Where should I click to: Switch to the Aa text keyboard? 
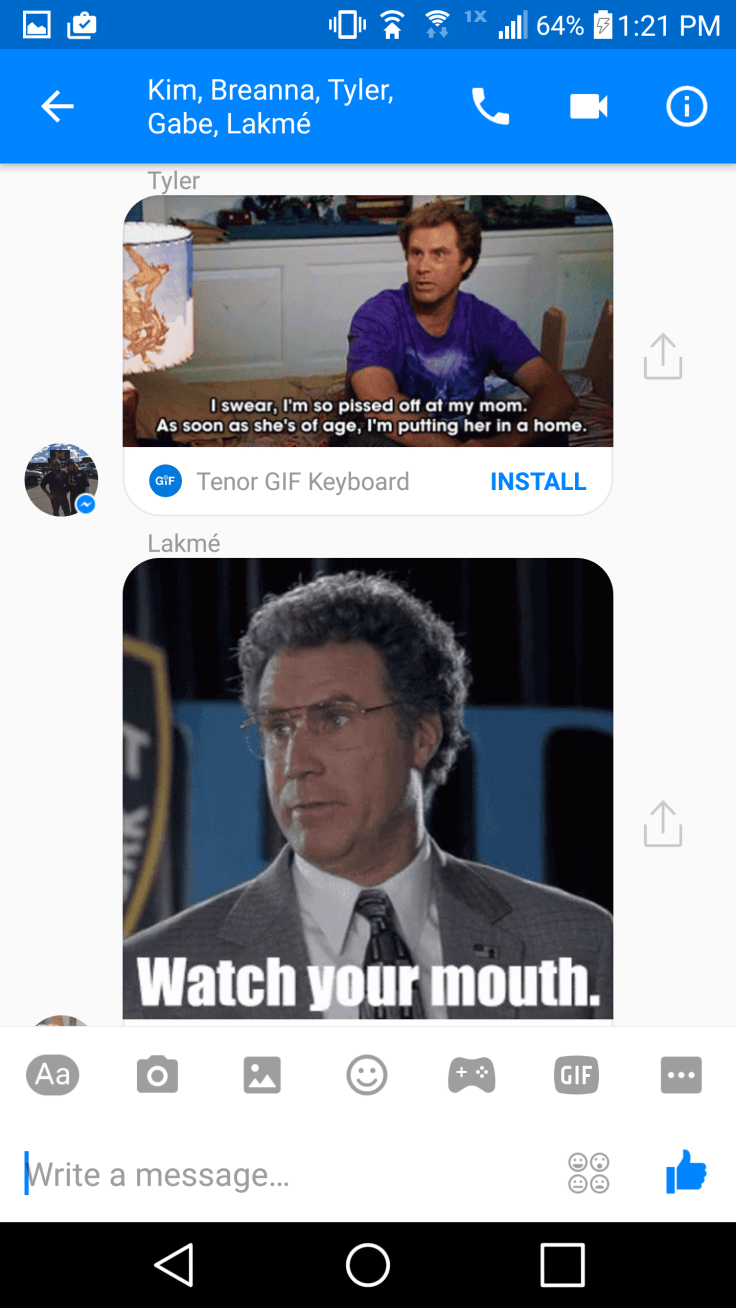tap(52, 1075)
